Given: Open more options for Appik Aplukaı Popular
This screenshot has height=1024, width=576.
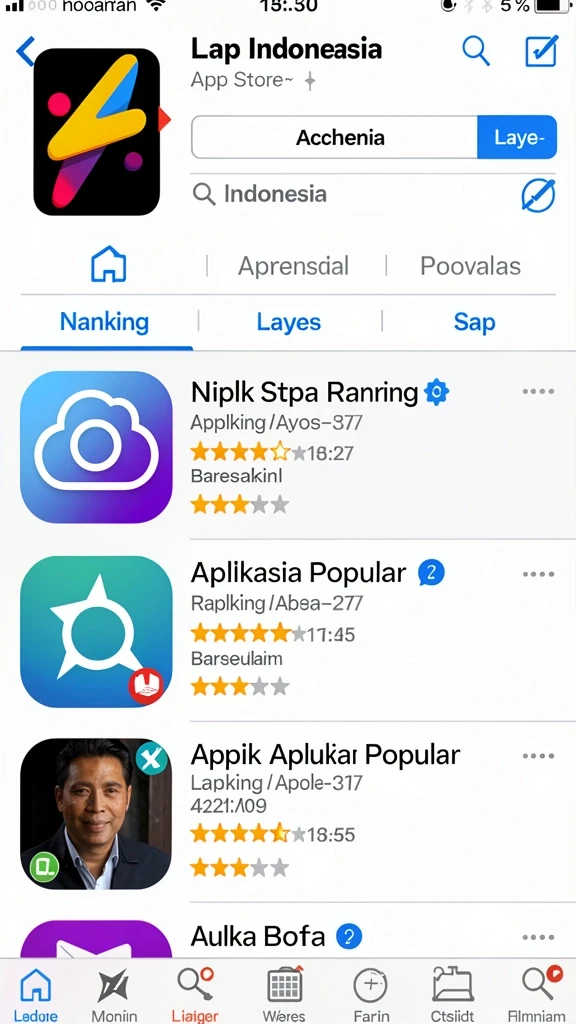Looking at the screenshot, I should click(x=538, y=756).
